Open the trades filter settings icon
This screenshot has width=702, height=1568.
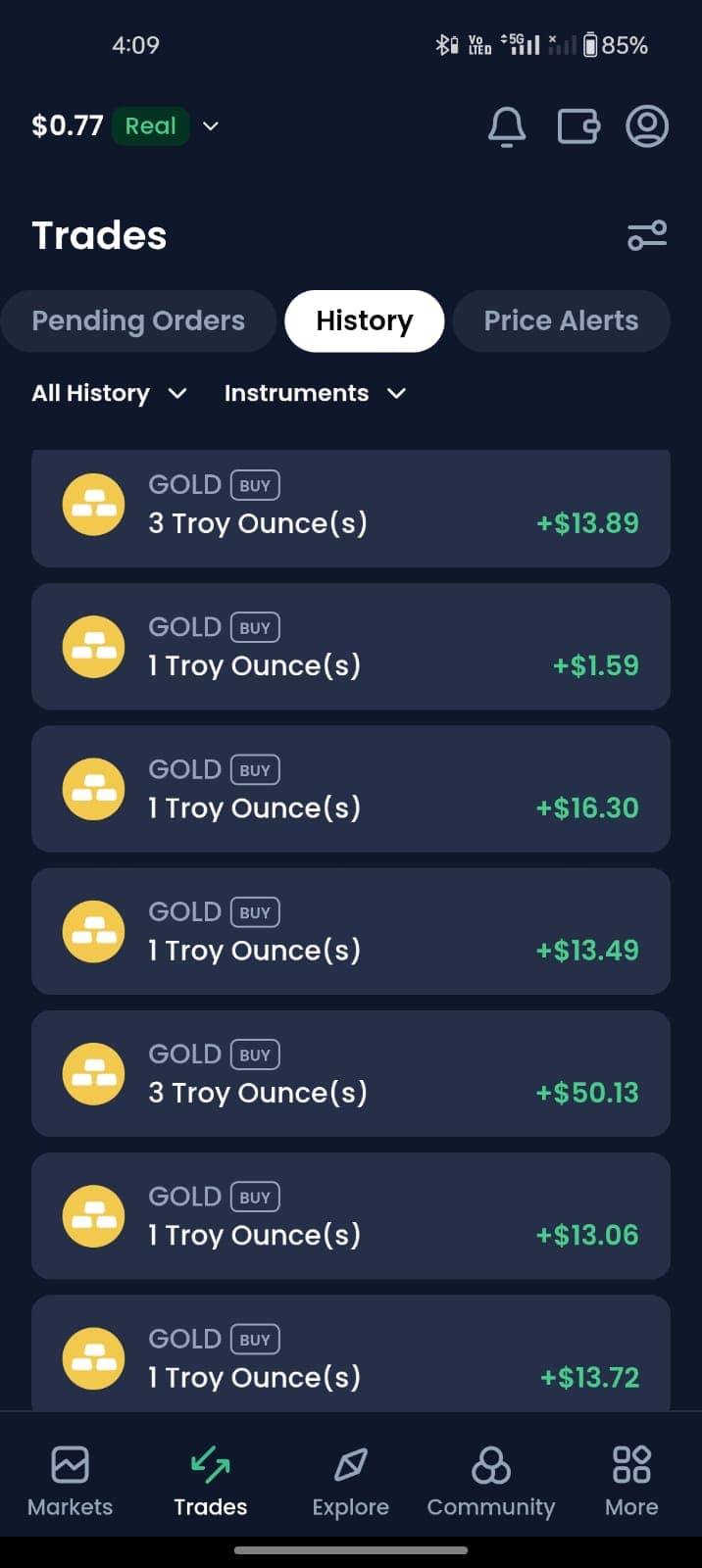point(647,235)
